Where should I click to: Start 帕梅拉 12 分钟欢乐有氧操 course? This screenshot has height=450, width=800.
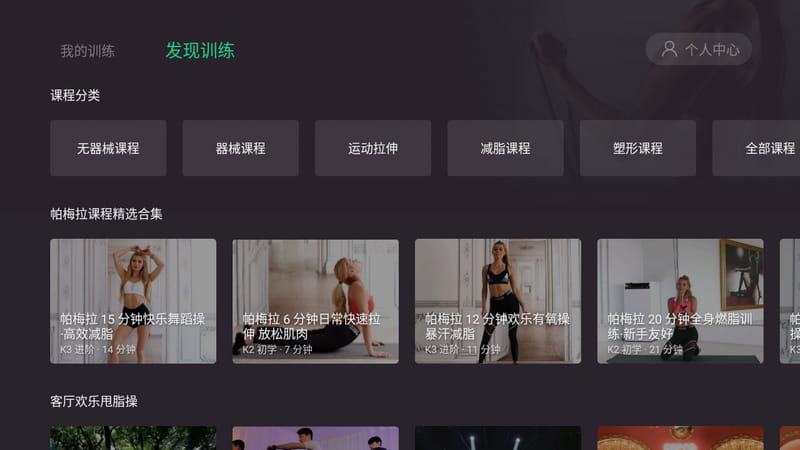pyautogui.click(x=497, y=300)
